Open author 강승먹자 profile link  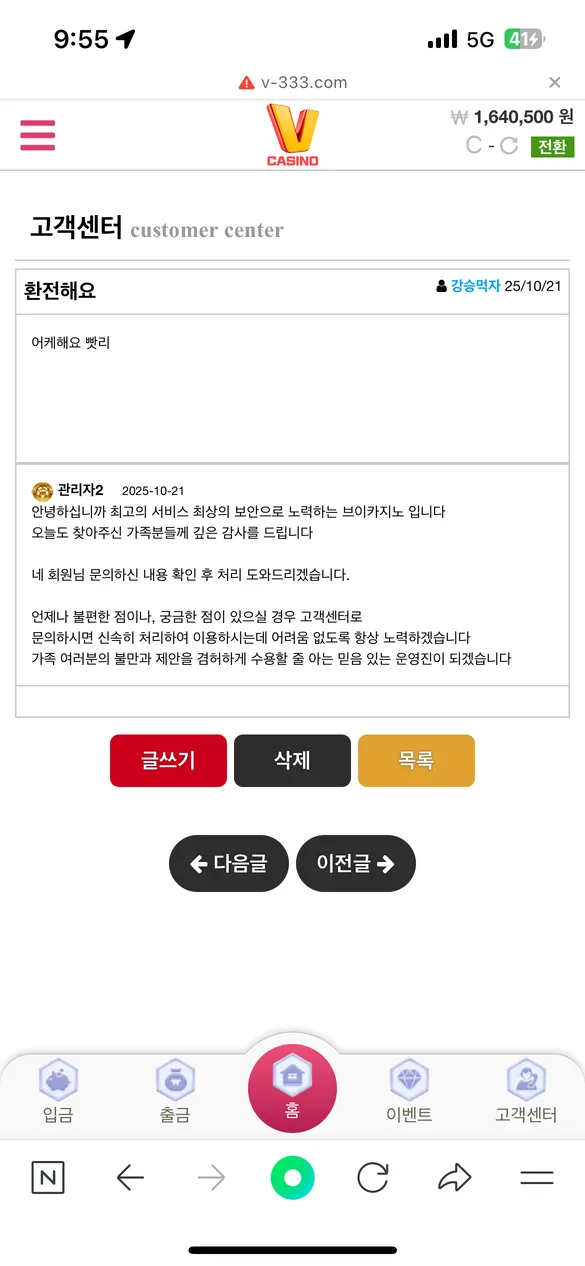point(475,286)
